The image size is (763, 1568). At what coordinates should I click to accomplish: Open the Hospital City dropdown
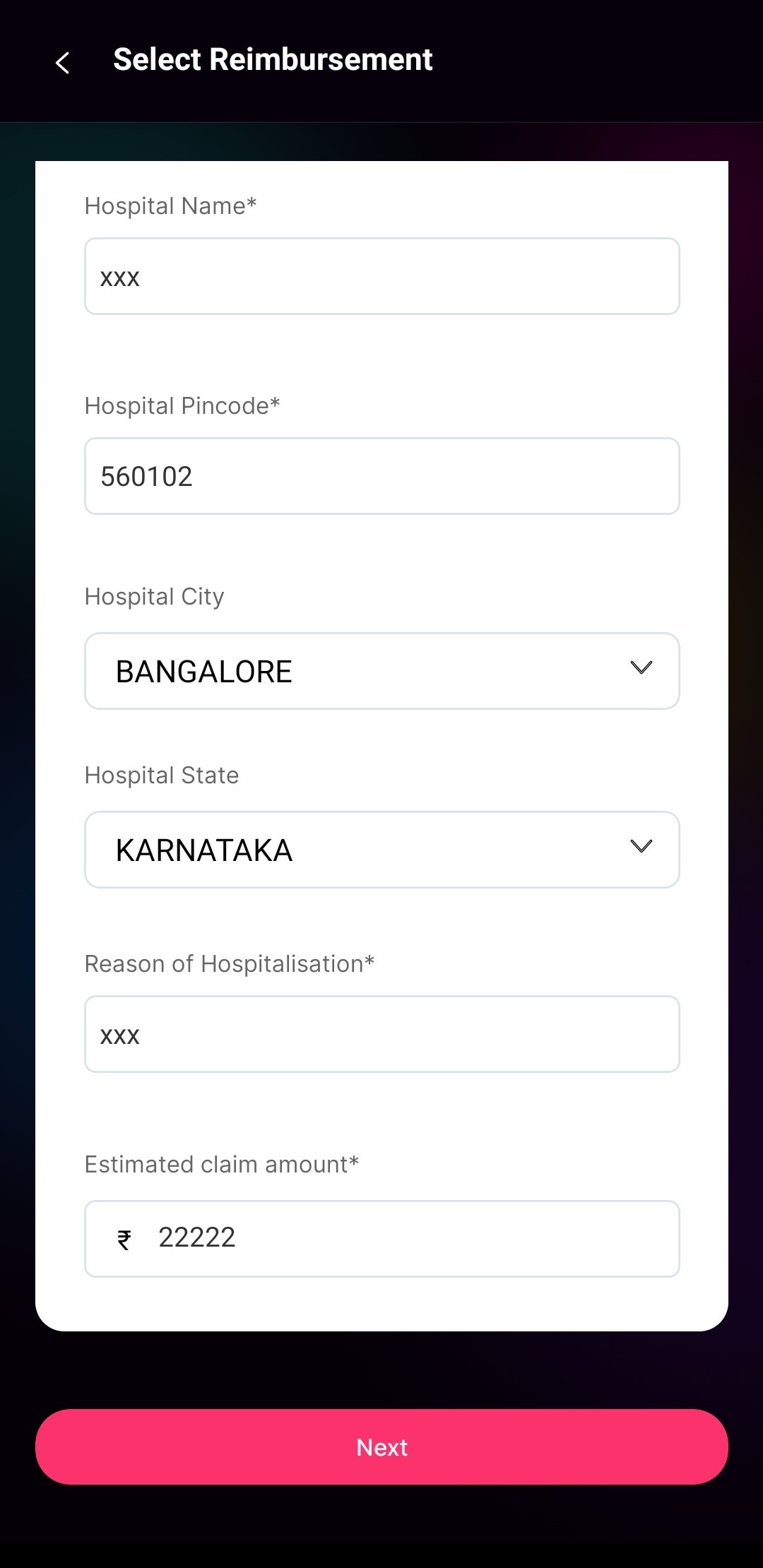tap(381, 671)
